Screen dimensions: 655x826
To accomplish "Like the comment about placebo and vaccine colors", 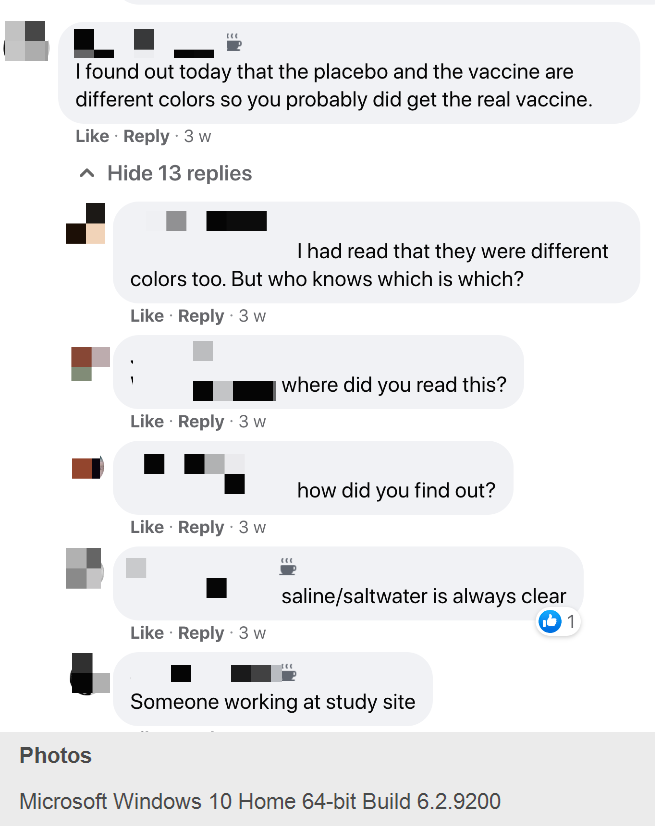I will [92, 136].
